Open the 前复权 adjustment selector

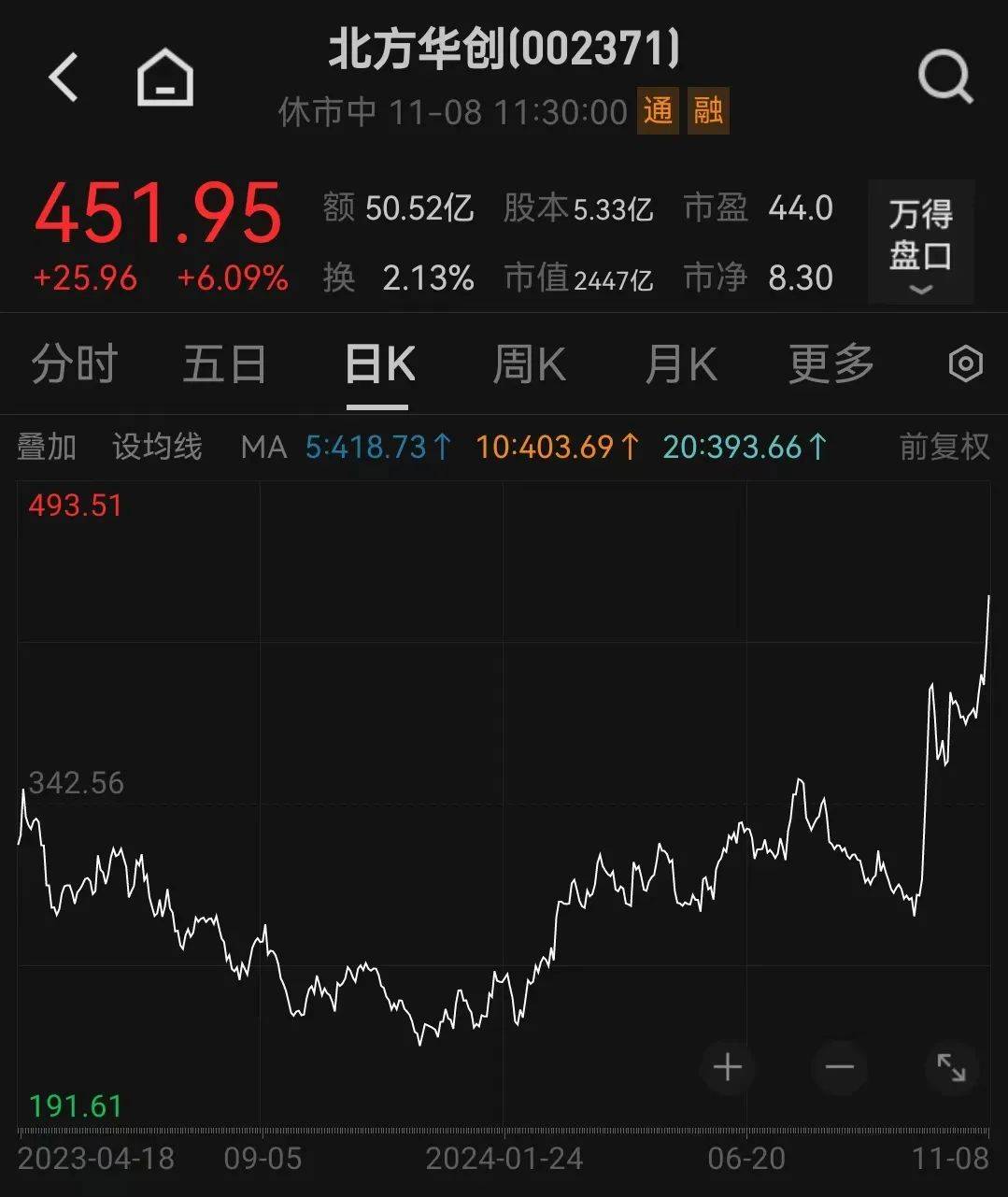tap(943, 447)
